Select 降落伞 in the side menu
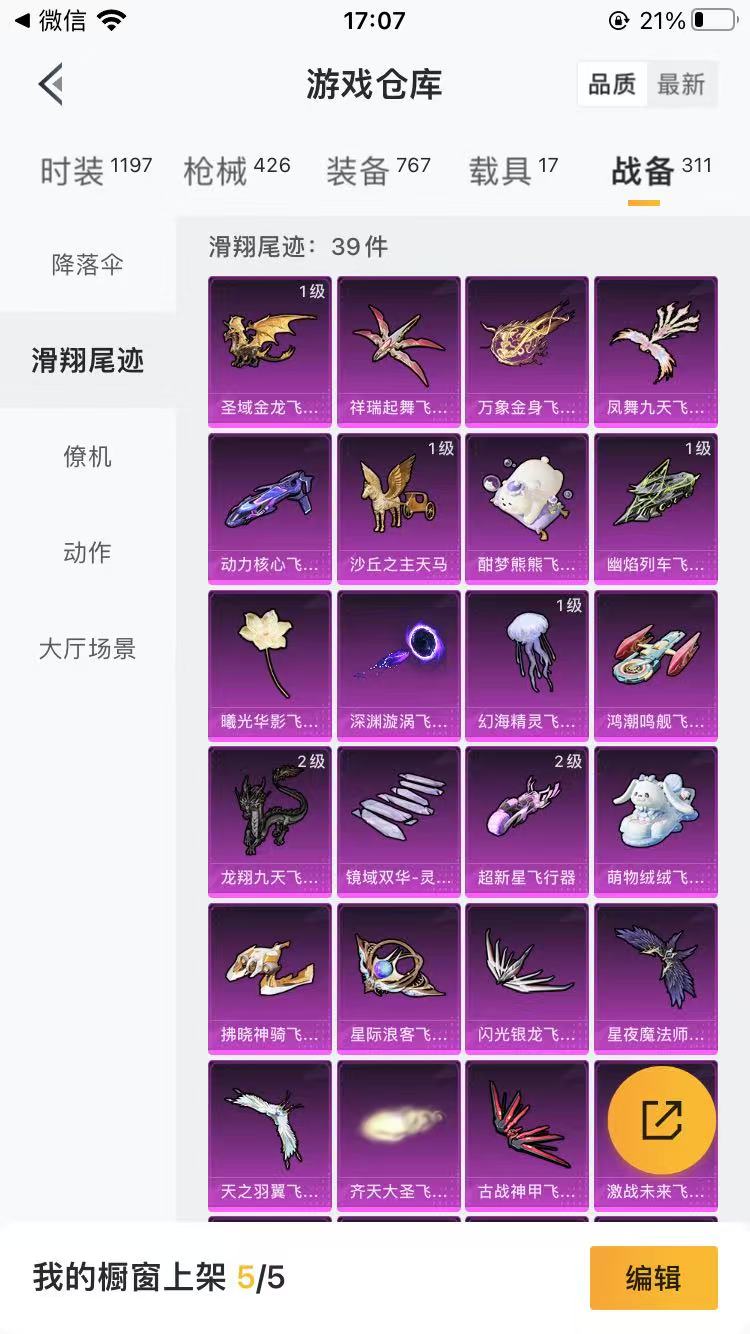Viewport: 750px width, 1334px height. [88, 265]
